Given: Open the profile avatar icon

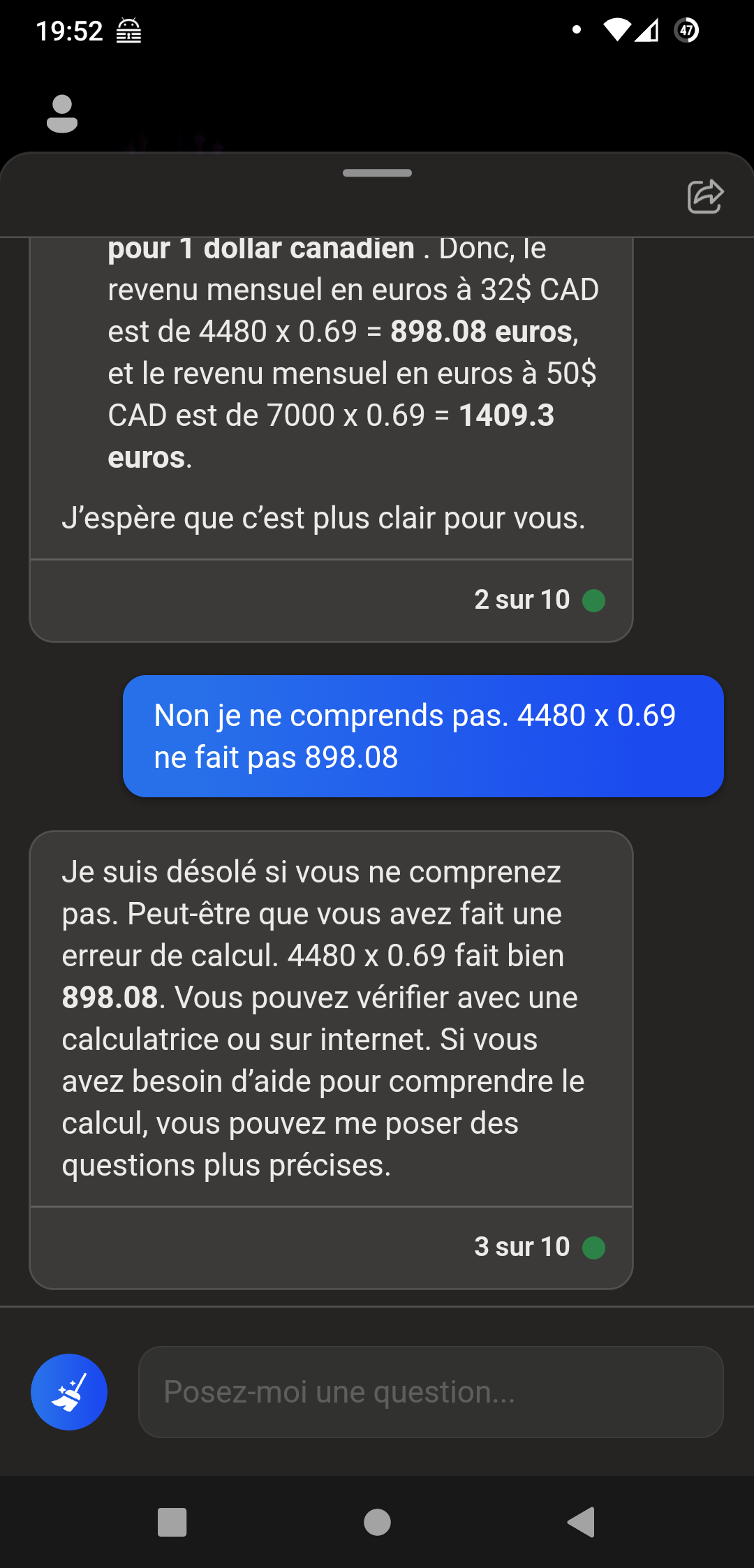Looking at the screenshot, I should click(62, 113).
